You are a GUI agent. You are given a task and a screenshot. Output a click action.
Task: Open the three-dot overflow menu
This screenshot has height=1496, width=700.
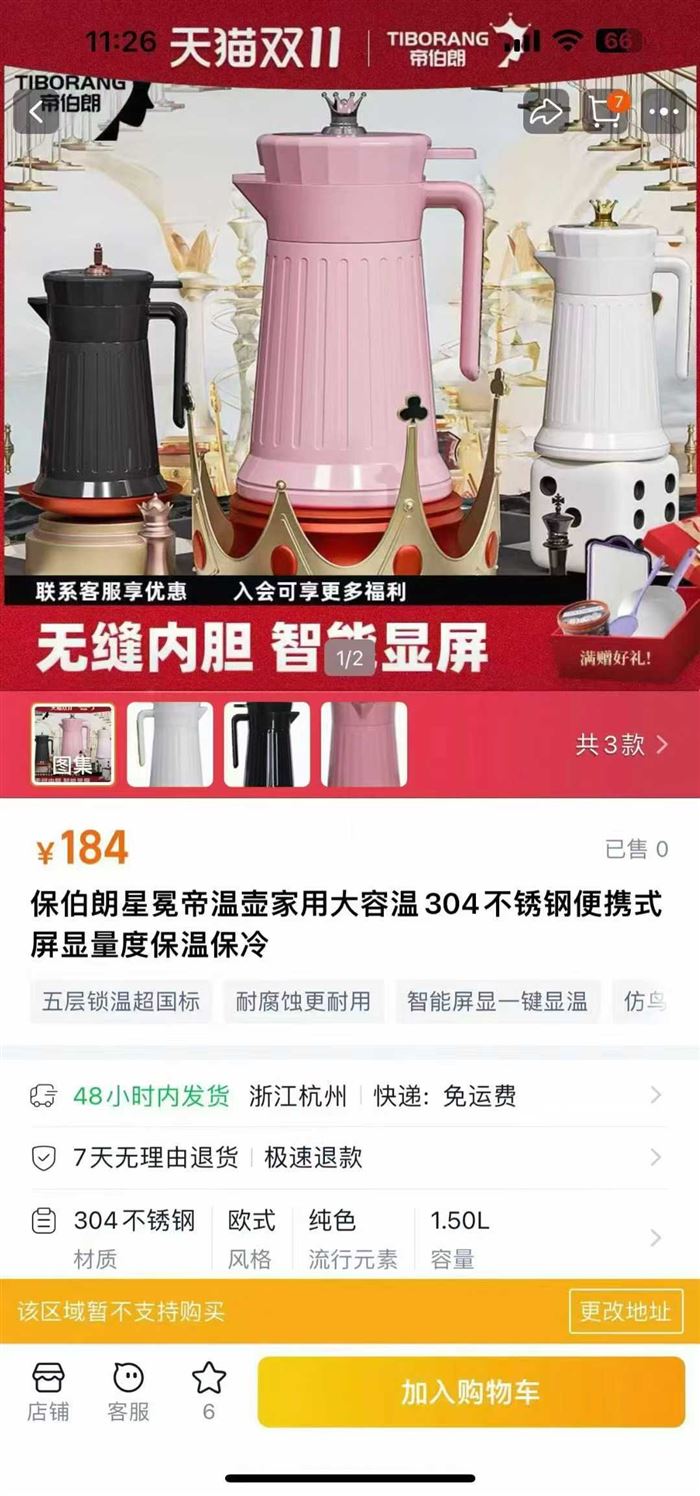point(664,112)
